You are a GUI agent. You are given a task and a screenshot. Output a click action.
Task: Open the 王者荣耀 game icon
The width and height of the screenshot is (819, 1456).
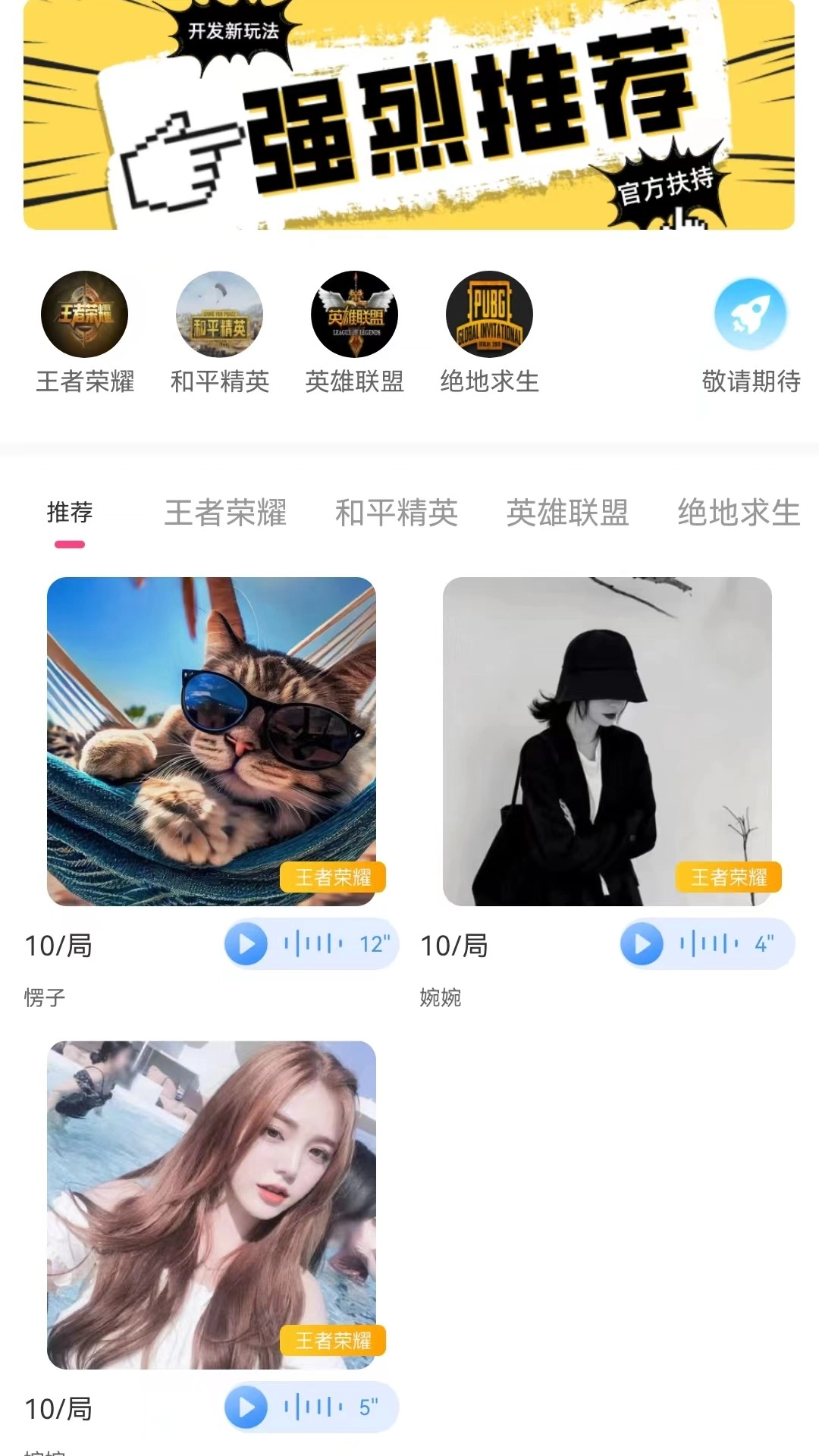[x=84, y=315]
